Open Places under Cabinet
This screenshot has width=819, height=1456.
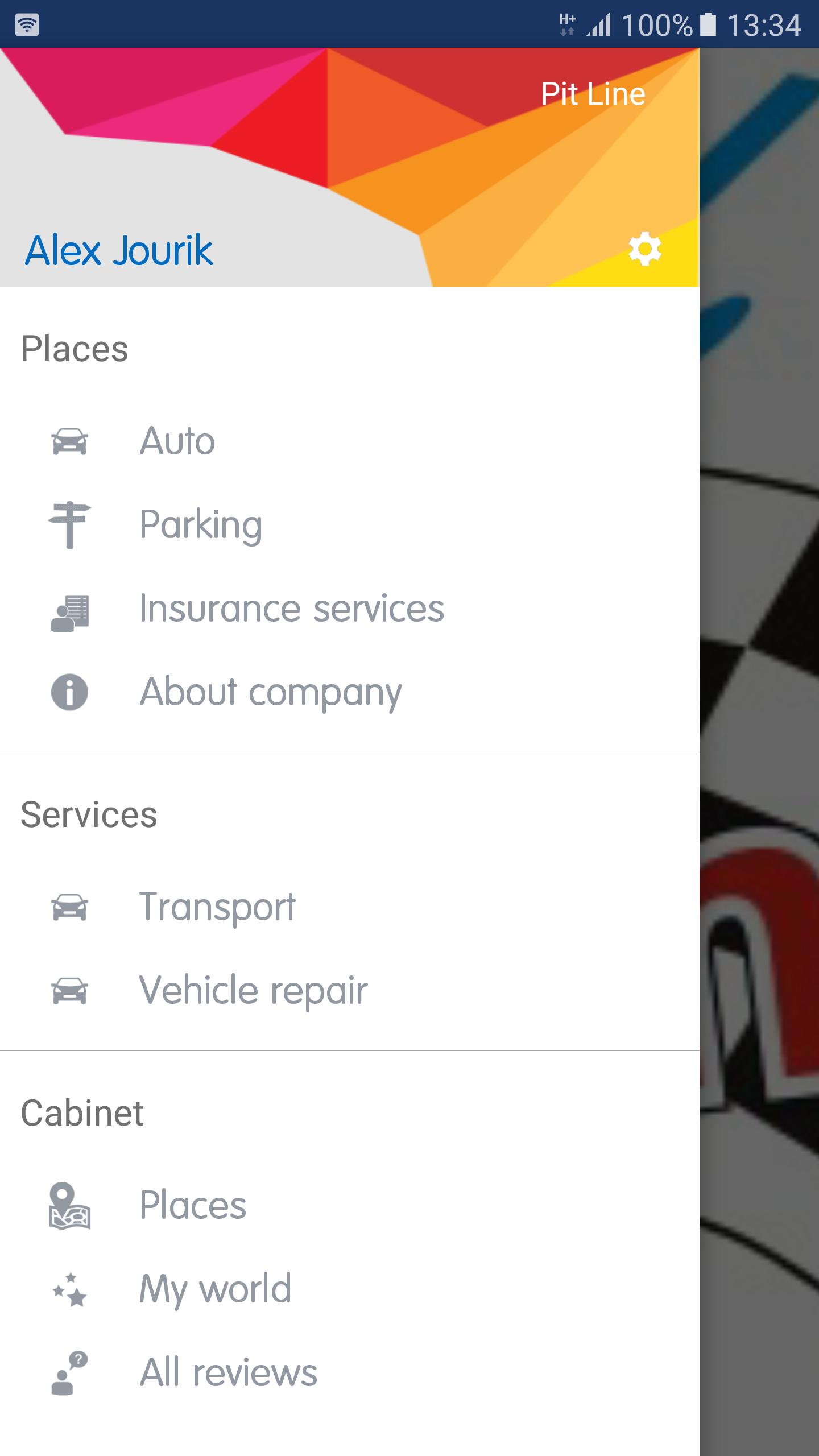click(x=193, y=1205)
